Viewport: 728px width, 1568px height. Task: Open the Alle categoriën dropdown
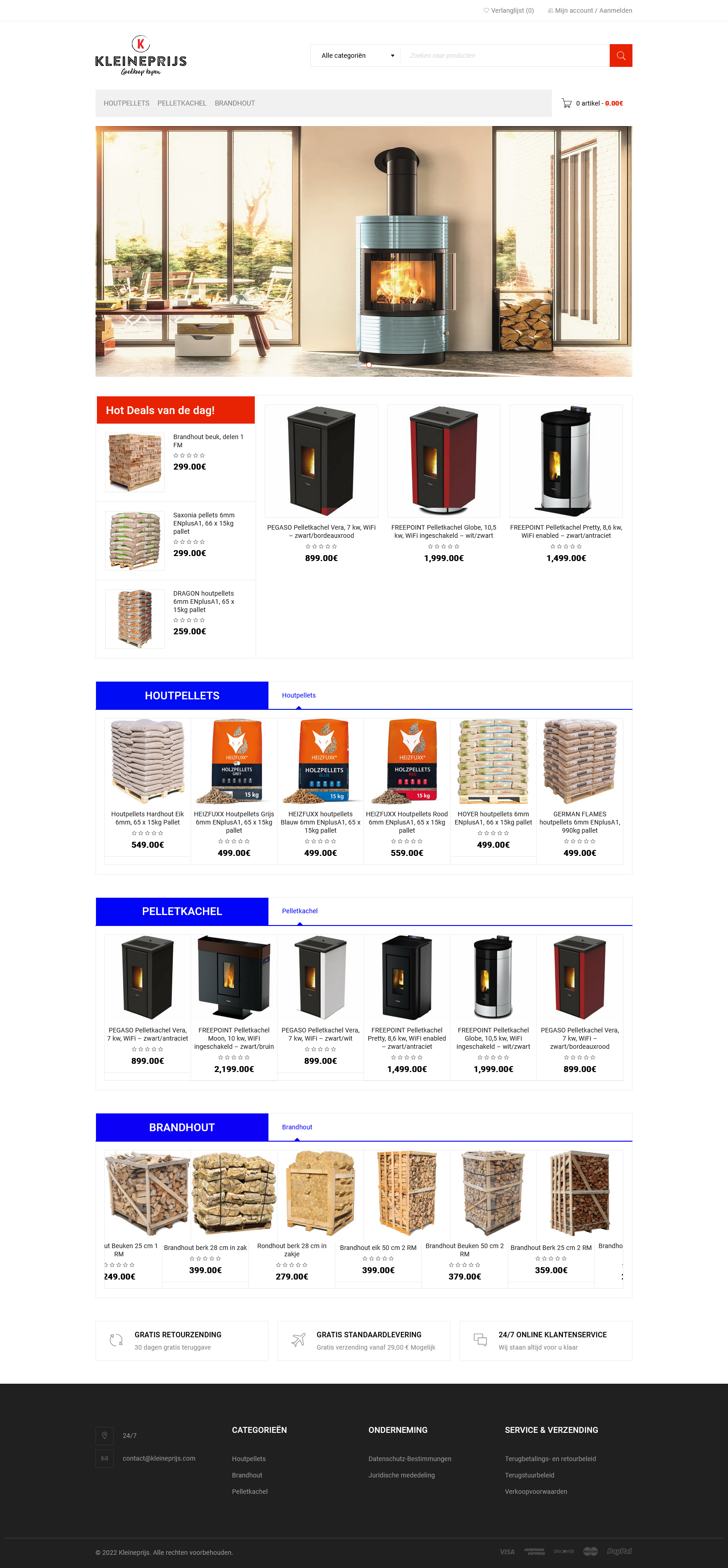coord(357,56)
